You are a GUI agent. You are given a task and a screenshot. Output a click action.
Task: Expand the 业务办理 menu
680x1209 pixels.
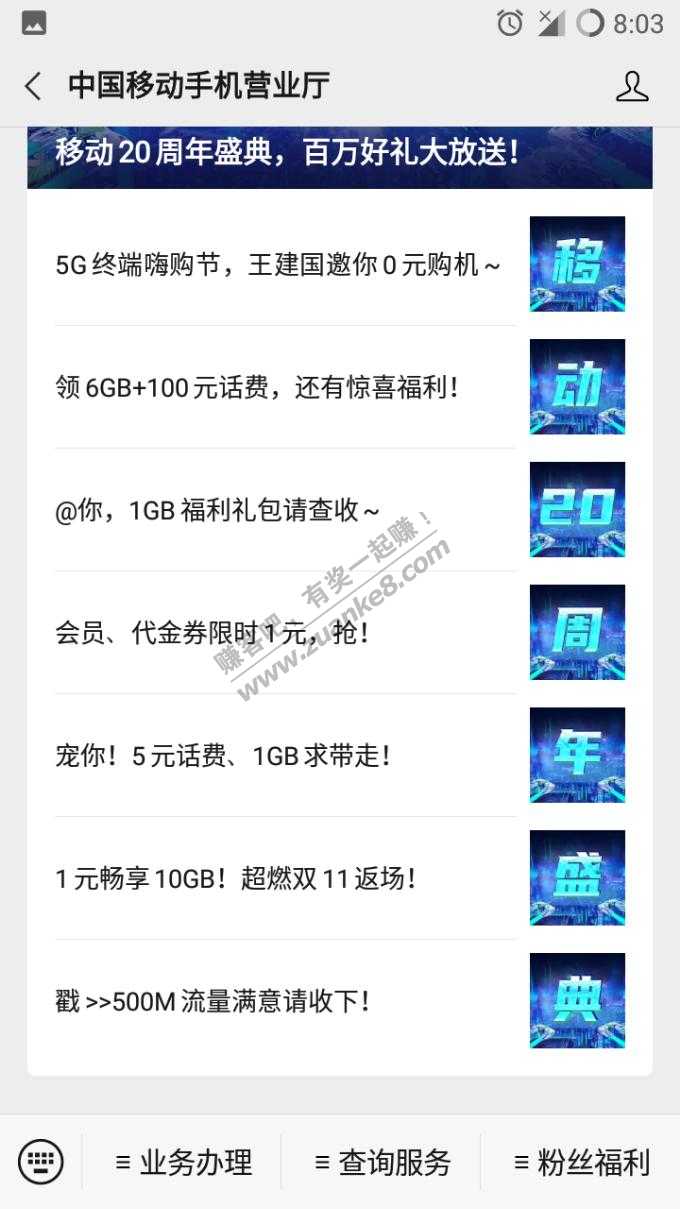[x=184, y=1162]
